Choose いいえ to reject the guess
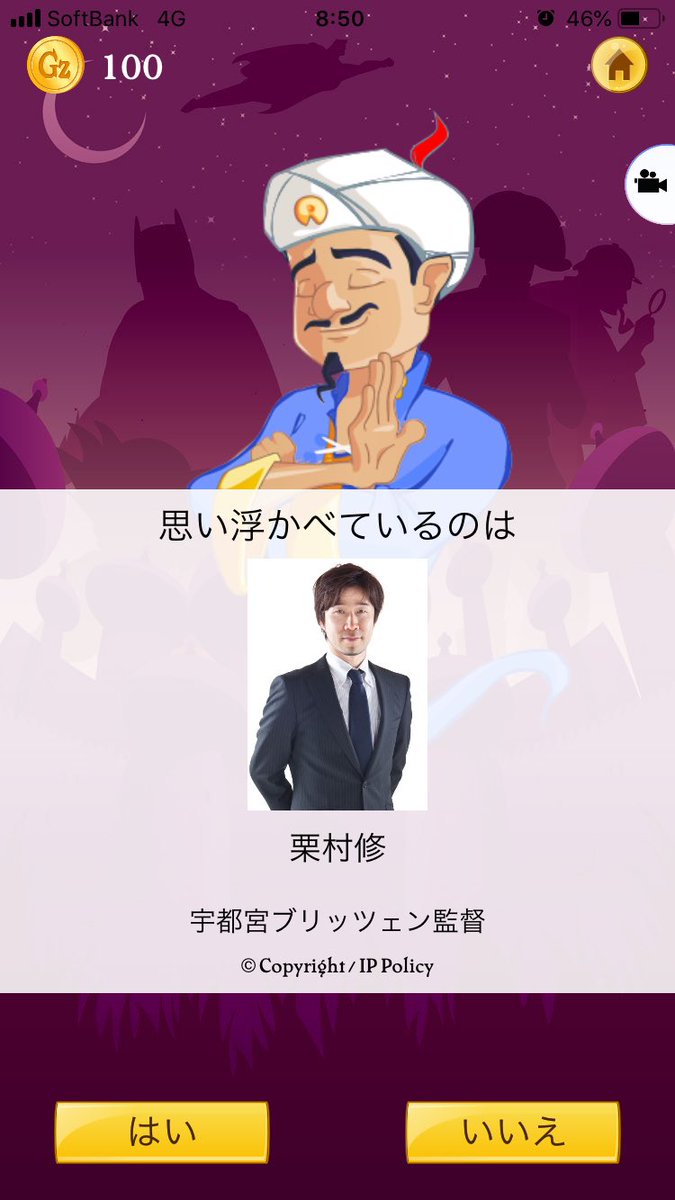The height and width of the screenshot is (1200, 675). (x=513, y=1132)
